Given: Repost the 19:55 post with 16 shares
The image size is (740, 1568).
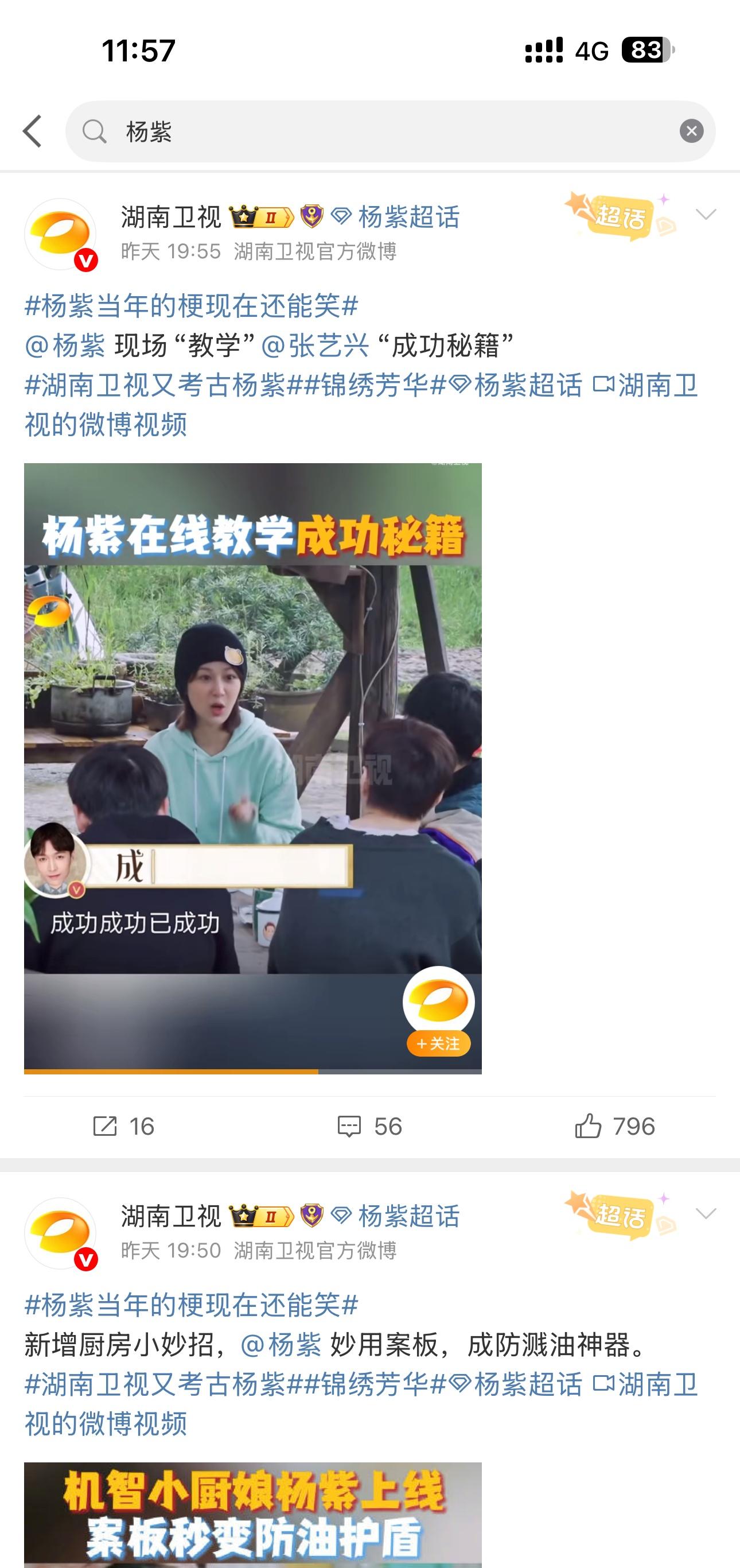Looking at the screenshot, I should tap(123, 1126).
